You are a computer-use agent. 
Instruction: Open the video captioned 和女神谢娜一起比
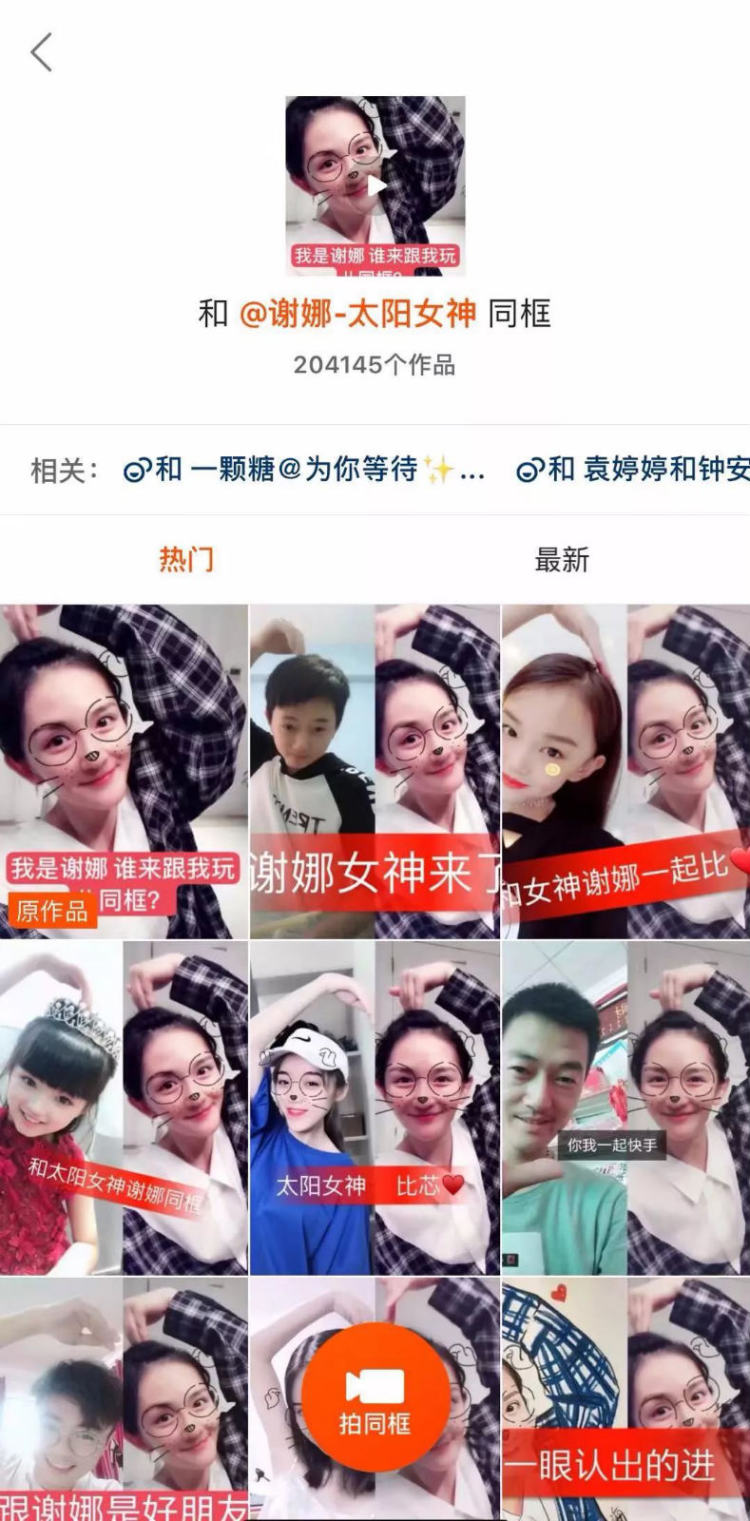(x=625, y=770)
